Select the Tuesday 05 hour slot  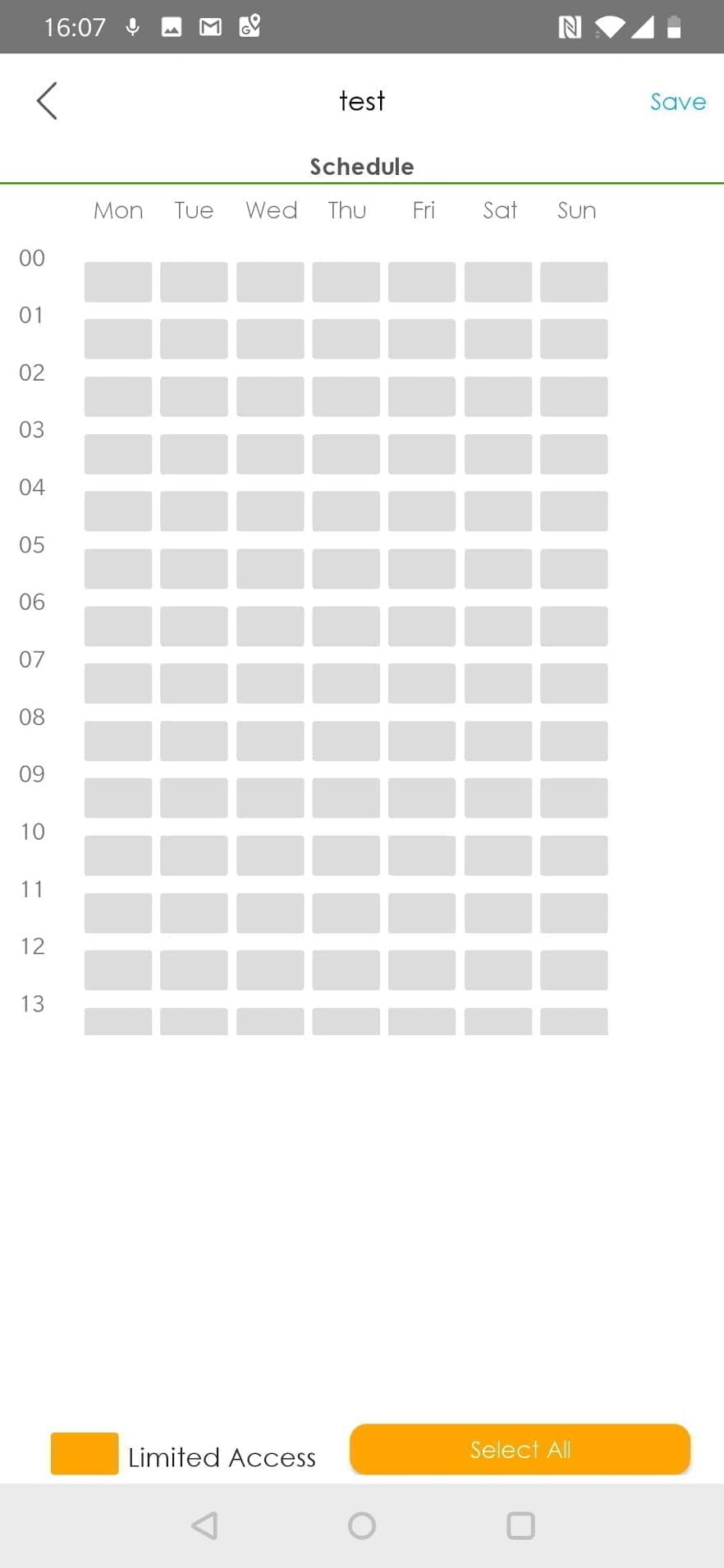(194, 569)
